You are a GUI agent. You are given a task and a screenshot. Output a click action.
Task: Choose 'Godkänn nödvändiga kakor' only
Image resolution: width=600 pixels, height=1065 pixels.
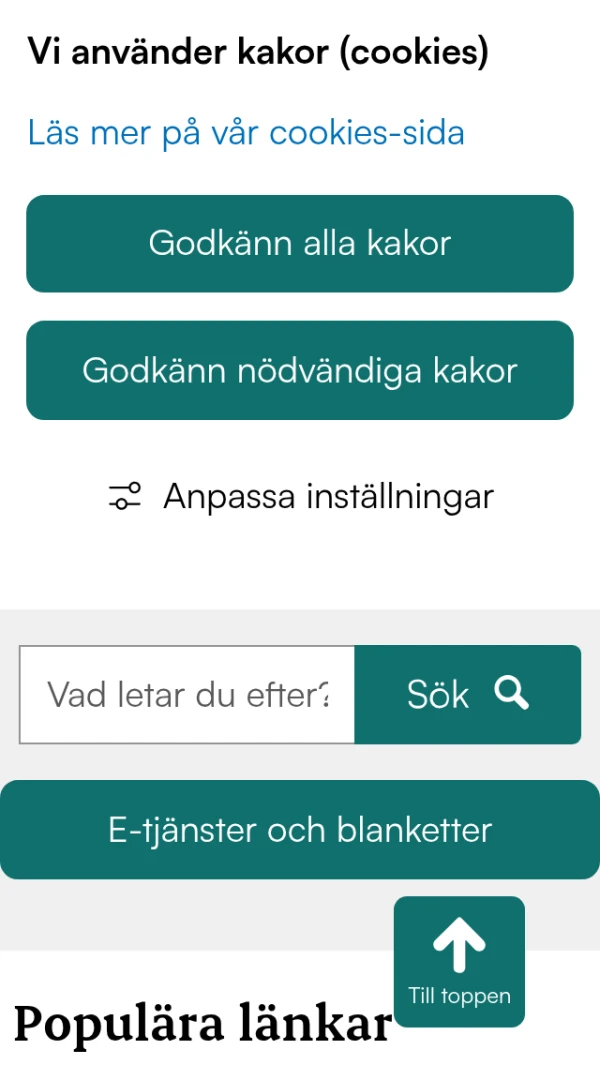300,370
